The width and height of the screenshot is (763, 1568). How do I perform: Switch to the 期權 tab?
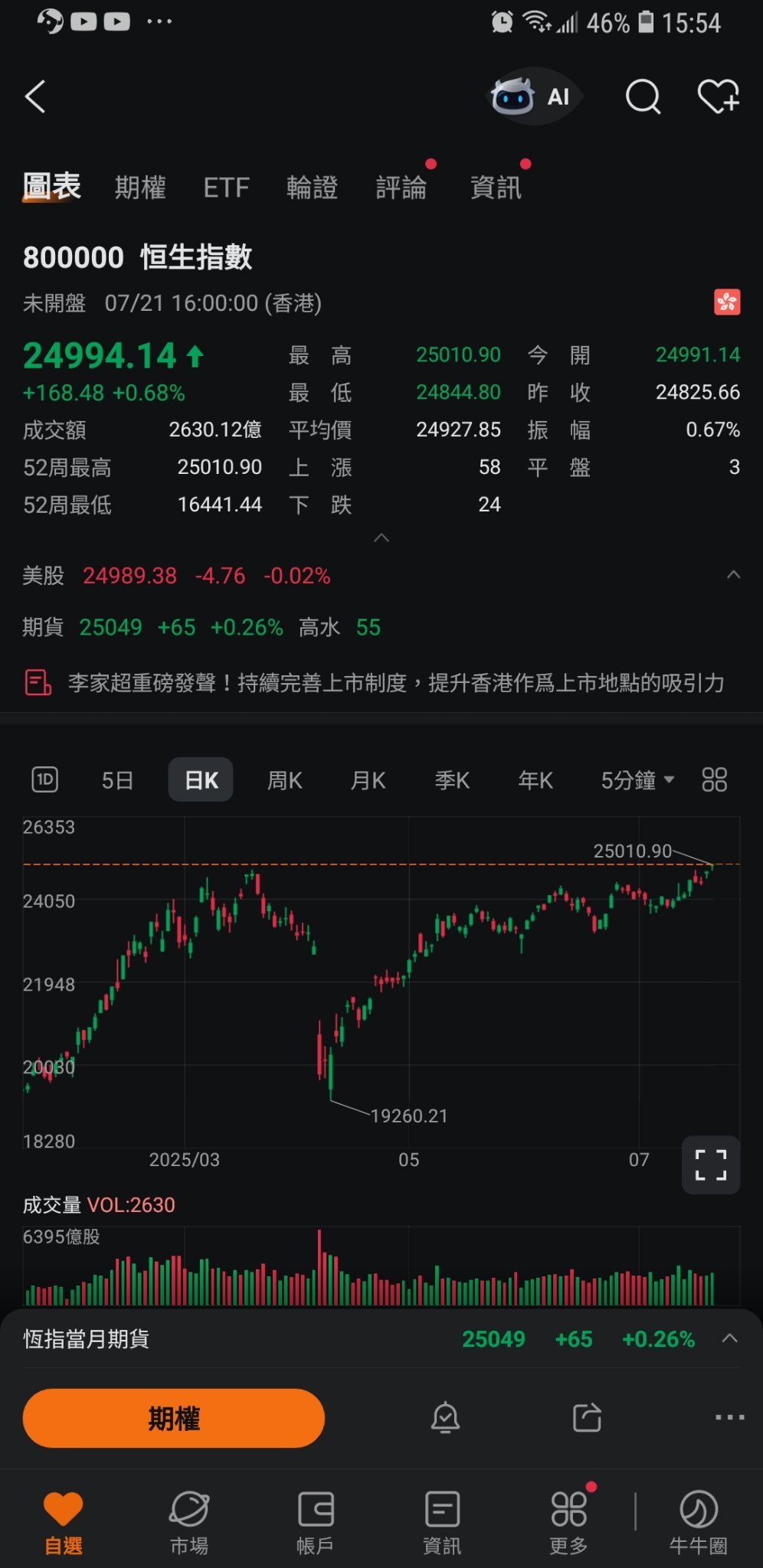[x=140, y=187]
